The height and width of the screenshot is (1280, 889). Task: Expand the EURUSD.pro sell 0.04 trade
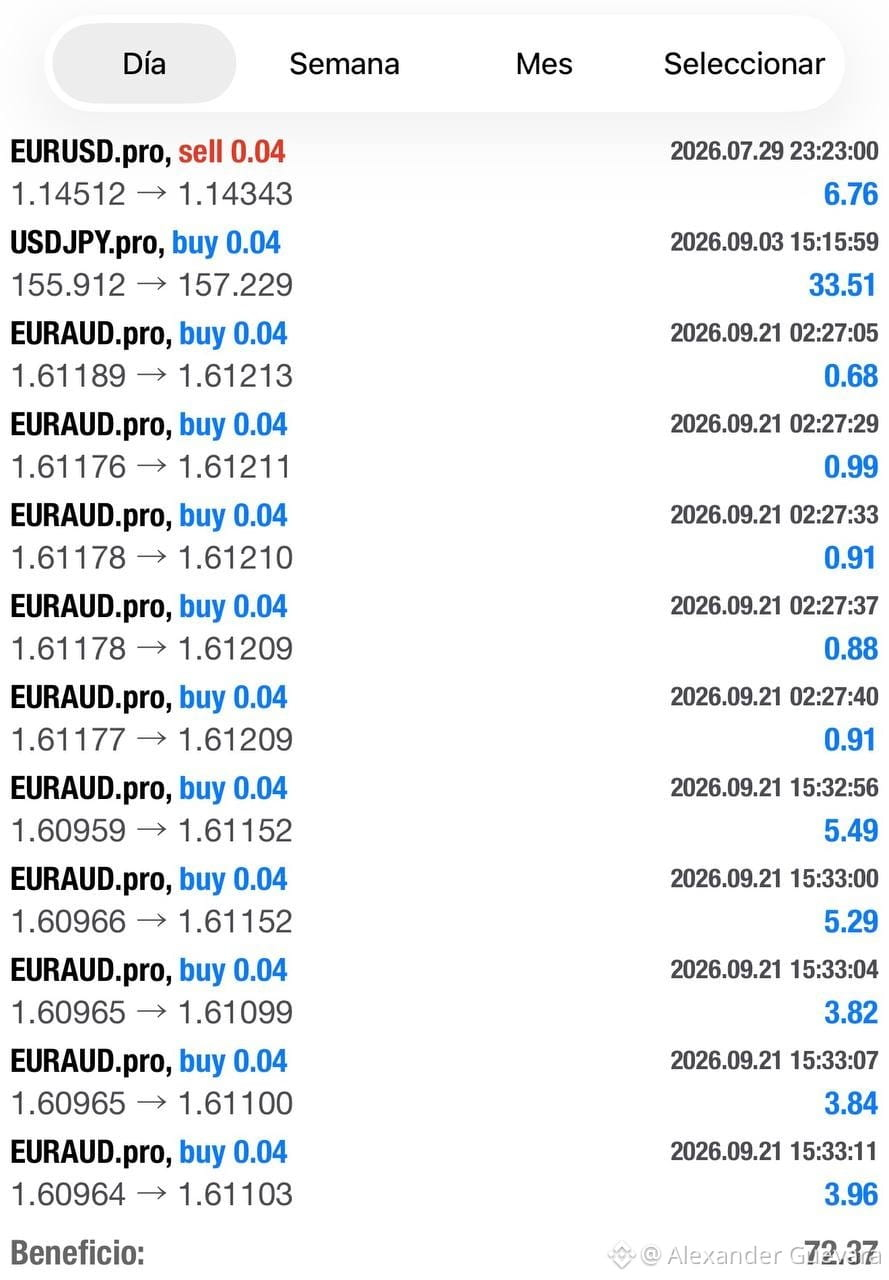(x=444, y=172)
